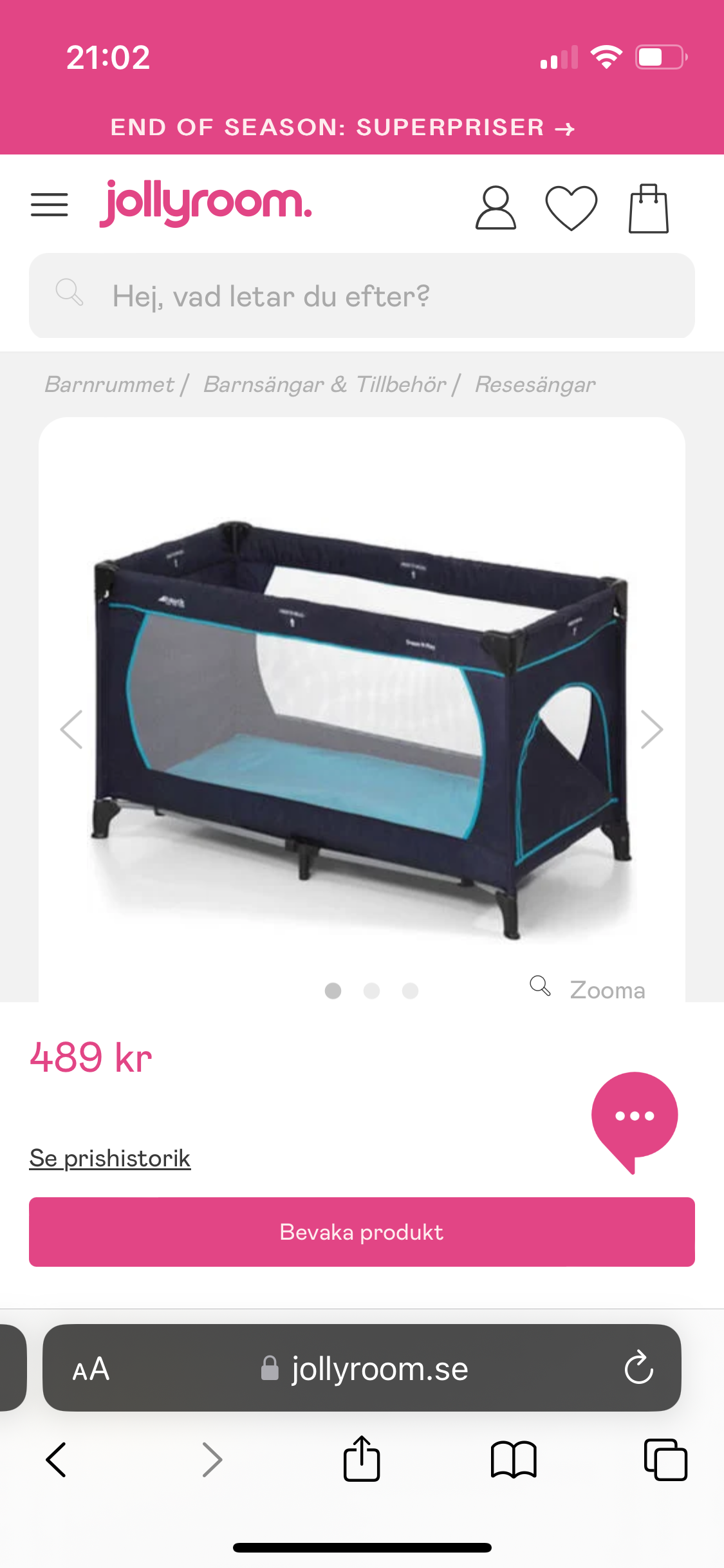Open the shopping bag cart icon

(x=647, y=206)
